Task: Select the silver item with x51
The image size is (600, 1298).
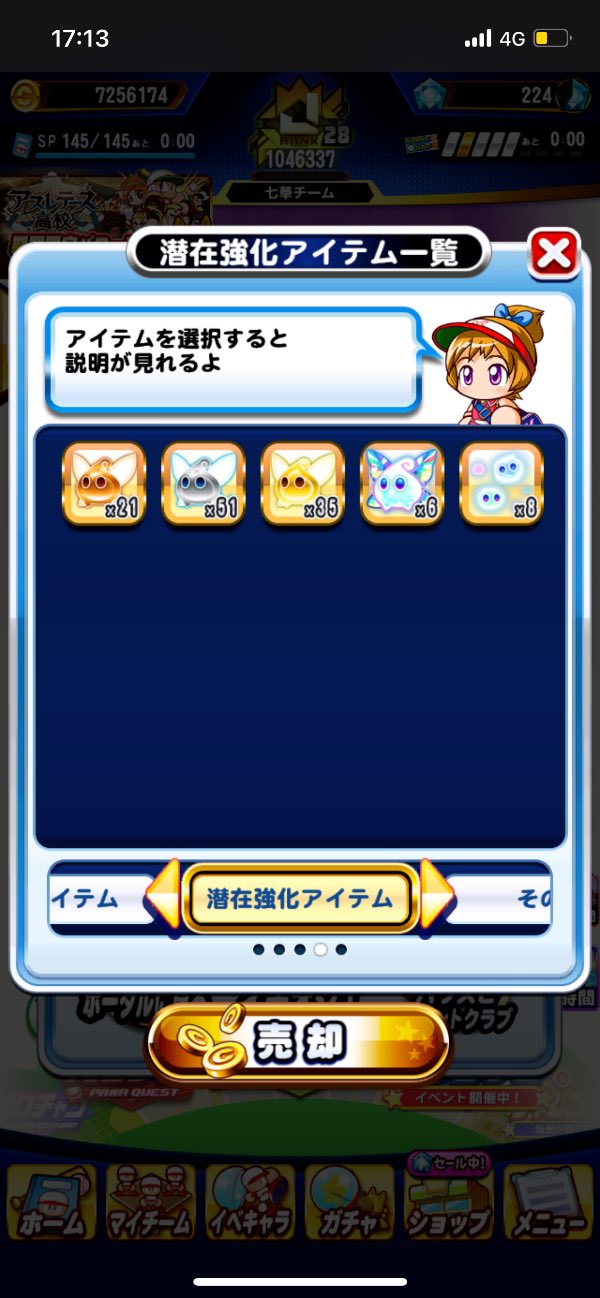Action: point(203,484)
